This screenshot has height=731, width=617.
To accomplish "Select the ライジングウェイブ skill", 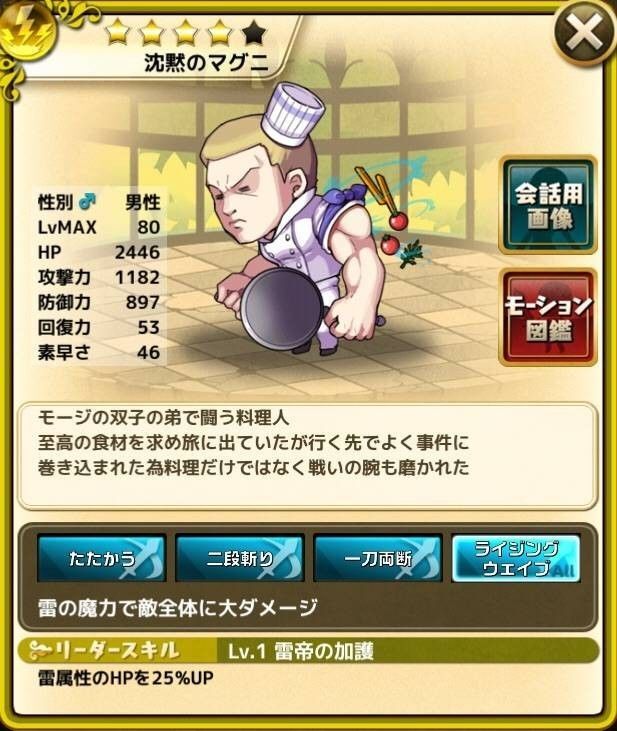I will [x=516, y=559].
